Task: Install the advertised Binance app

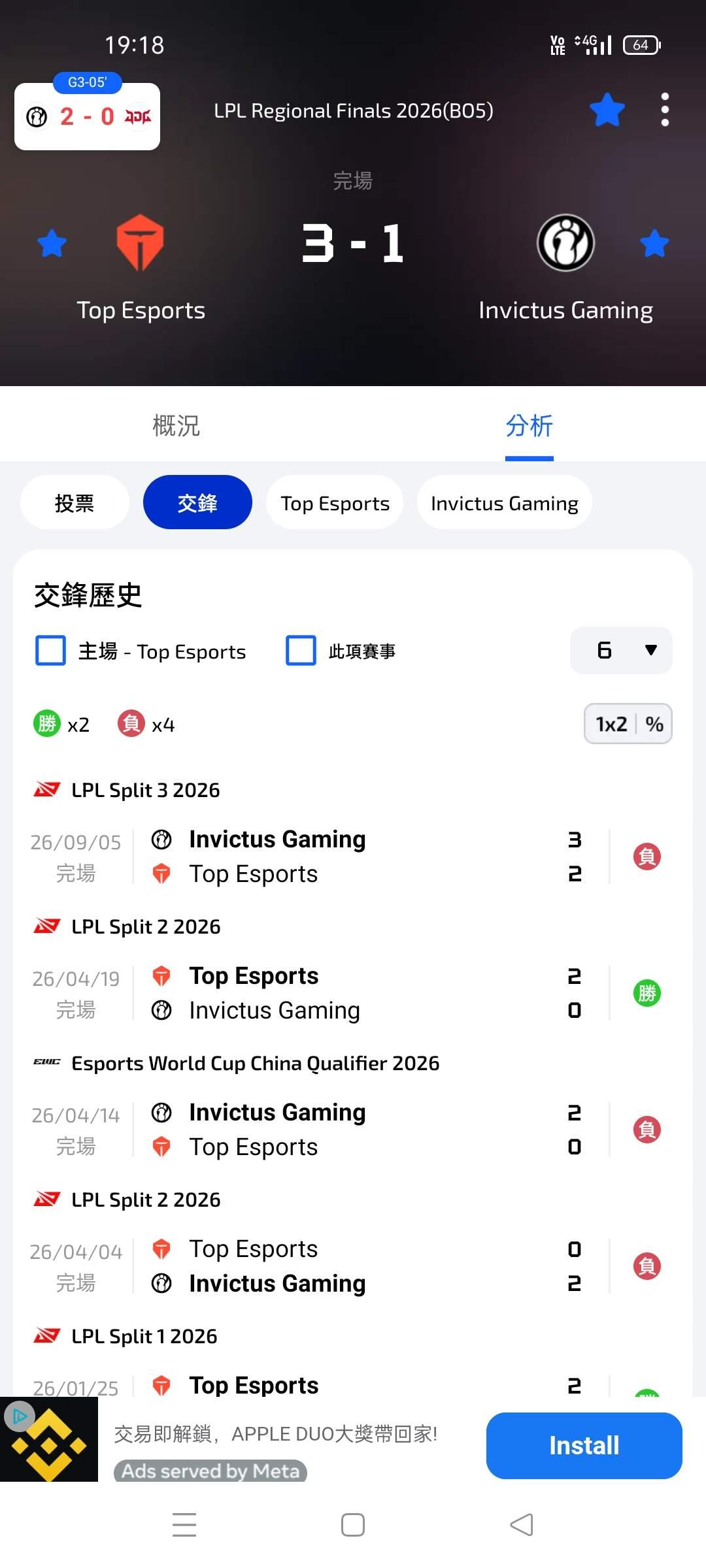Action: (x=584, y=1445)
